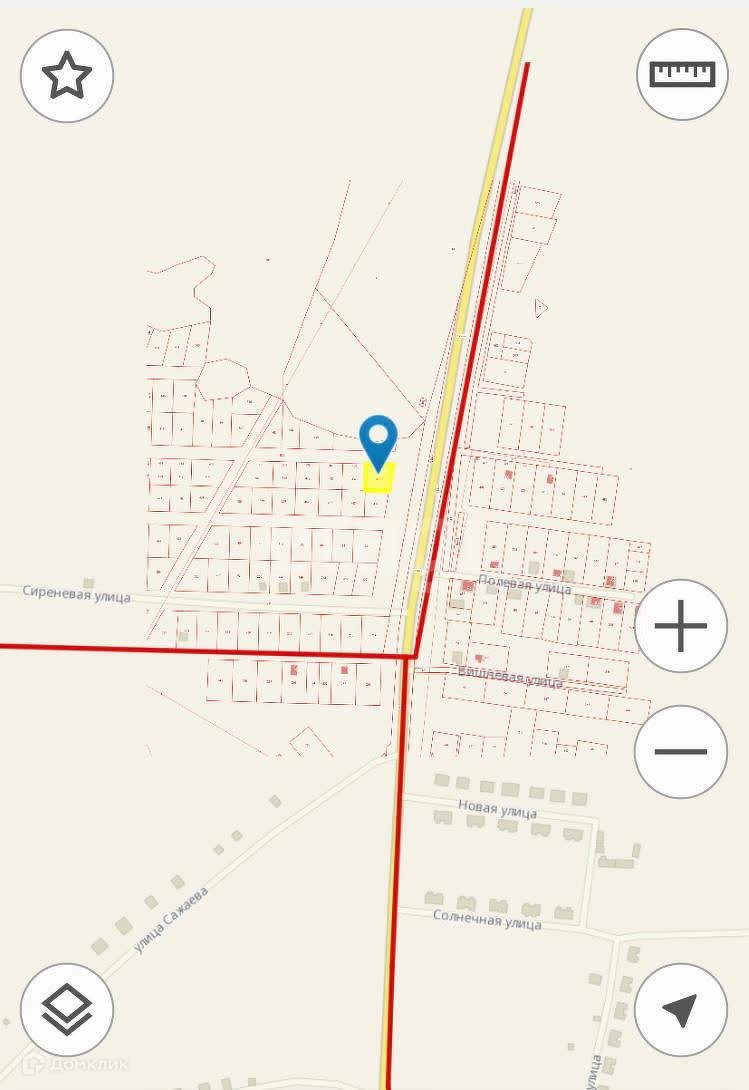Zoom in with the plus button
The image size is (749, 1090).
click(x=681, y=627)
